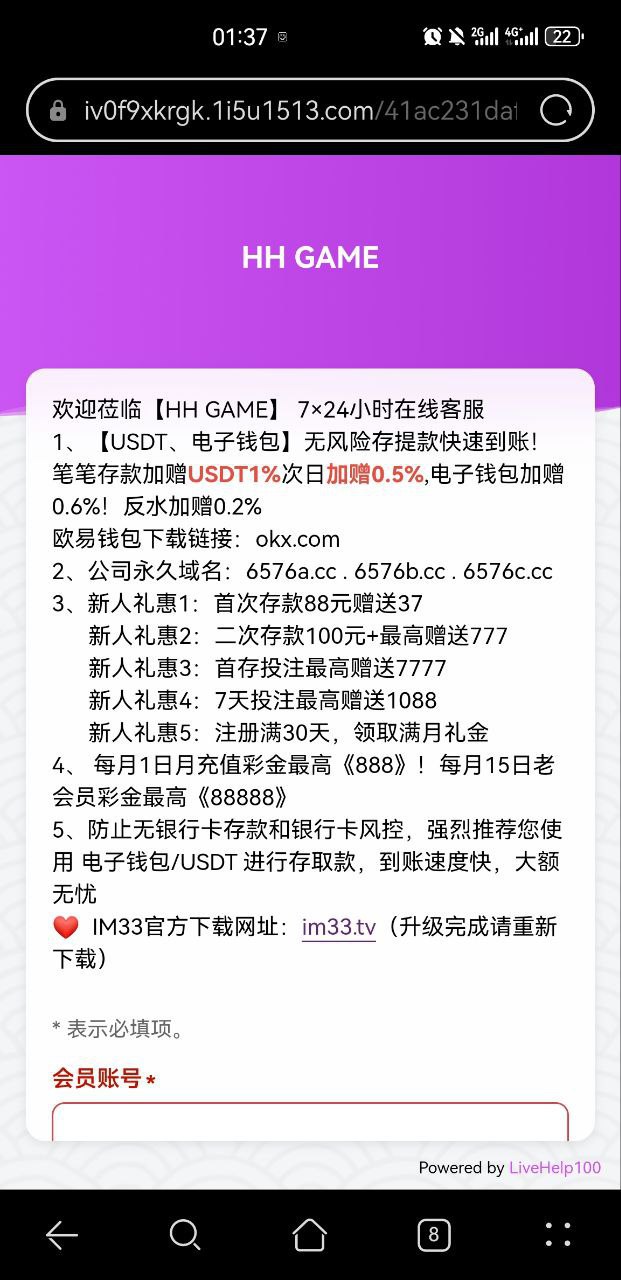Open the browser's more options menu
The width and height of the screenshot is (621, 1280).
click(557, 1235)
